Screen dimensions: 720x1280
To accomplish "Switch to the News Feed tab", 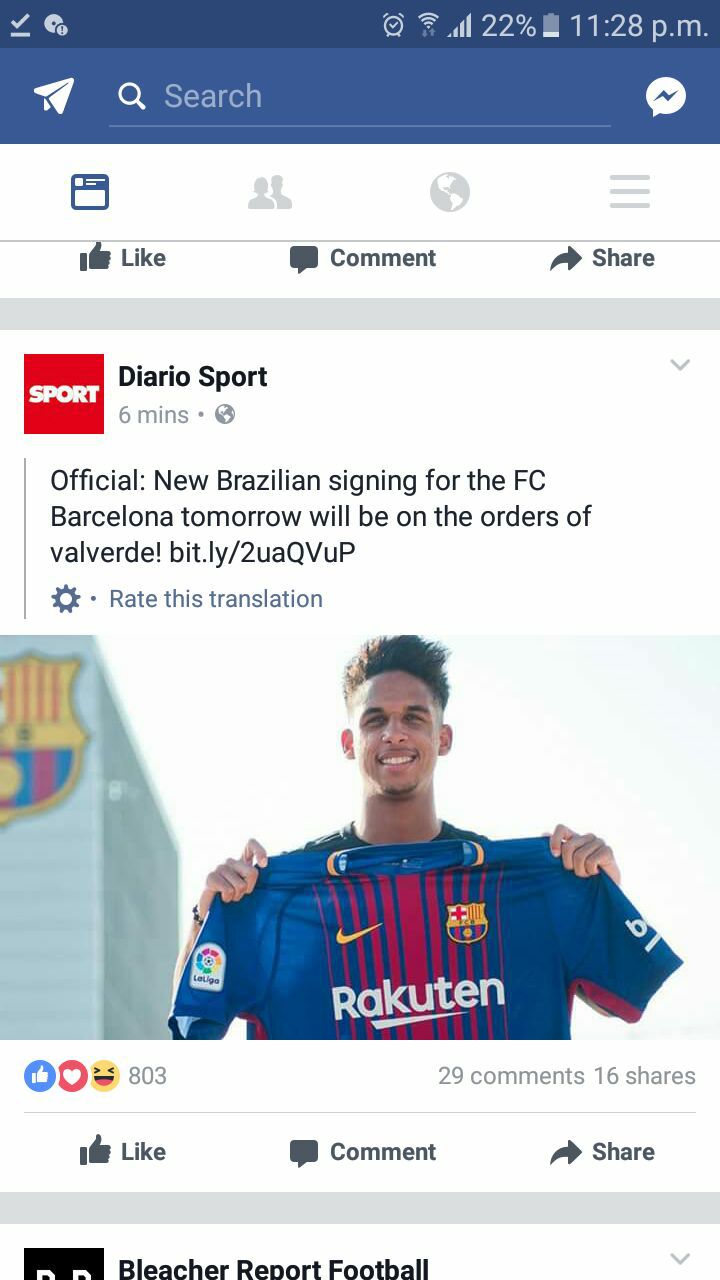I will [90, 191].
